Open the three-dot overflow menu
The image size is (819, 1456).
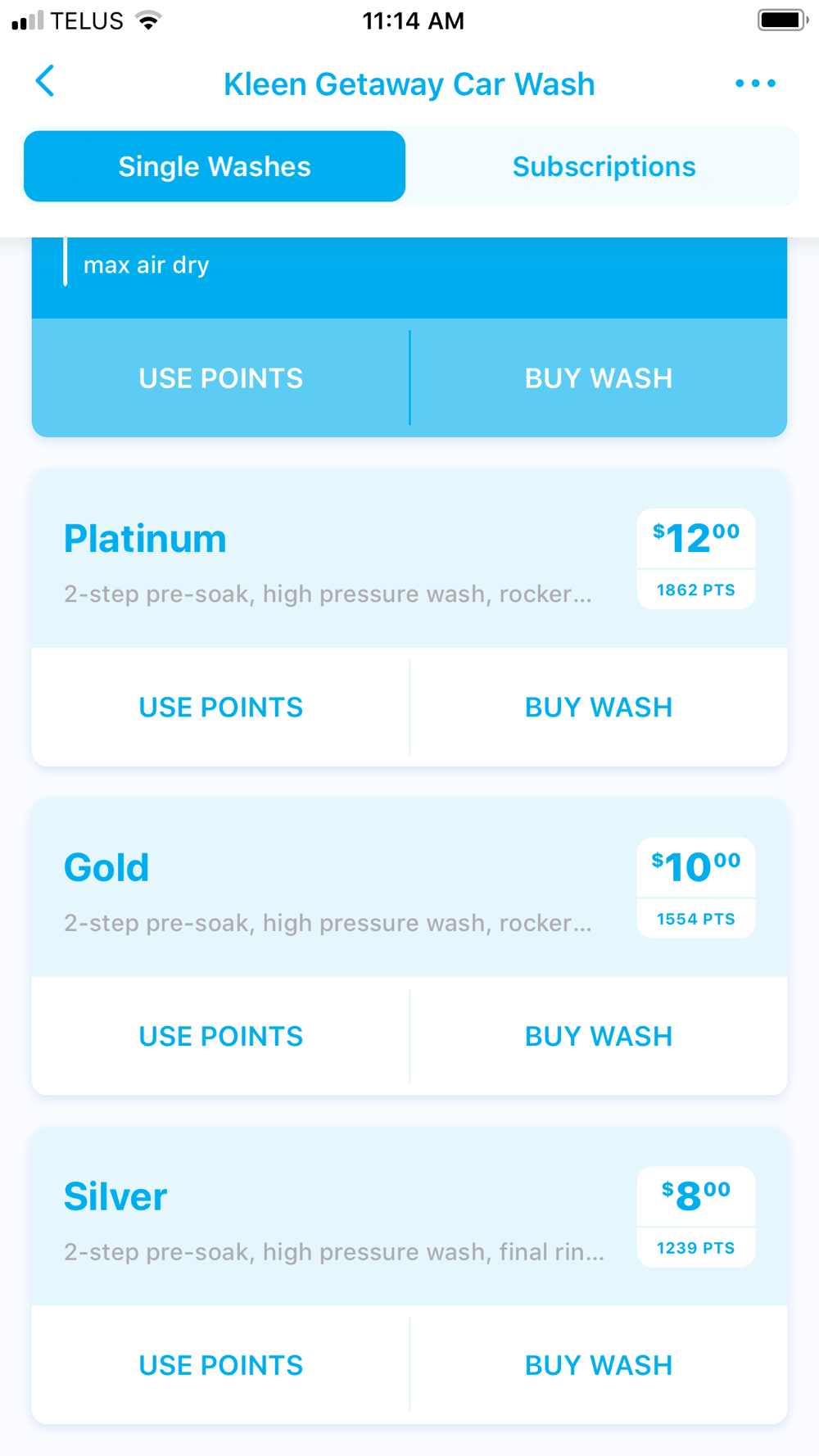click(755, 84)
